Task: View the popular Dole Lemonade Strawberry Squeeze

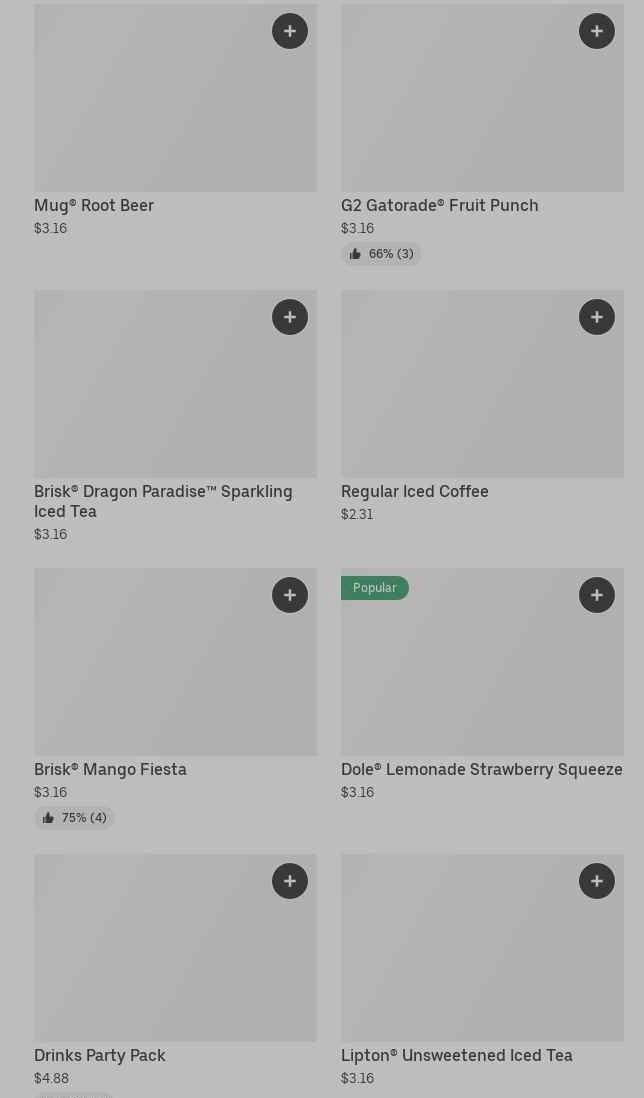Action: (x=482, y=685)
